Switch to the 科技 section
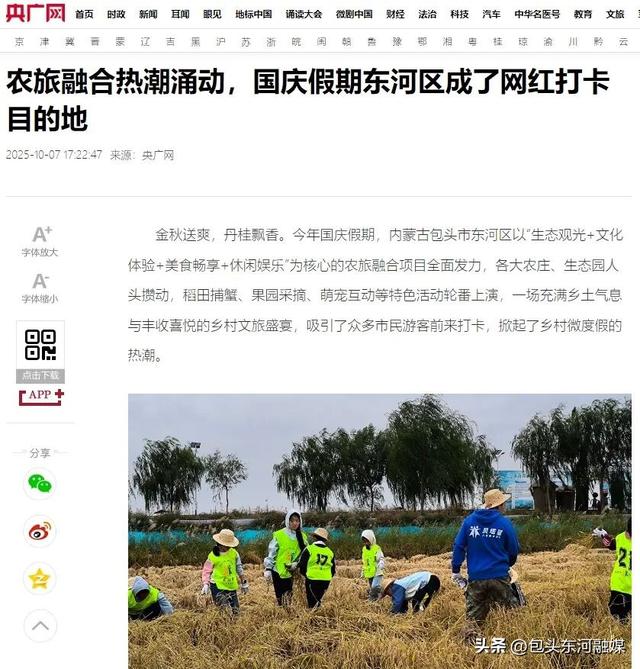 (x=459, y=14)
